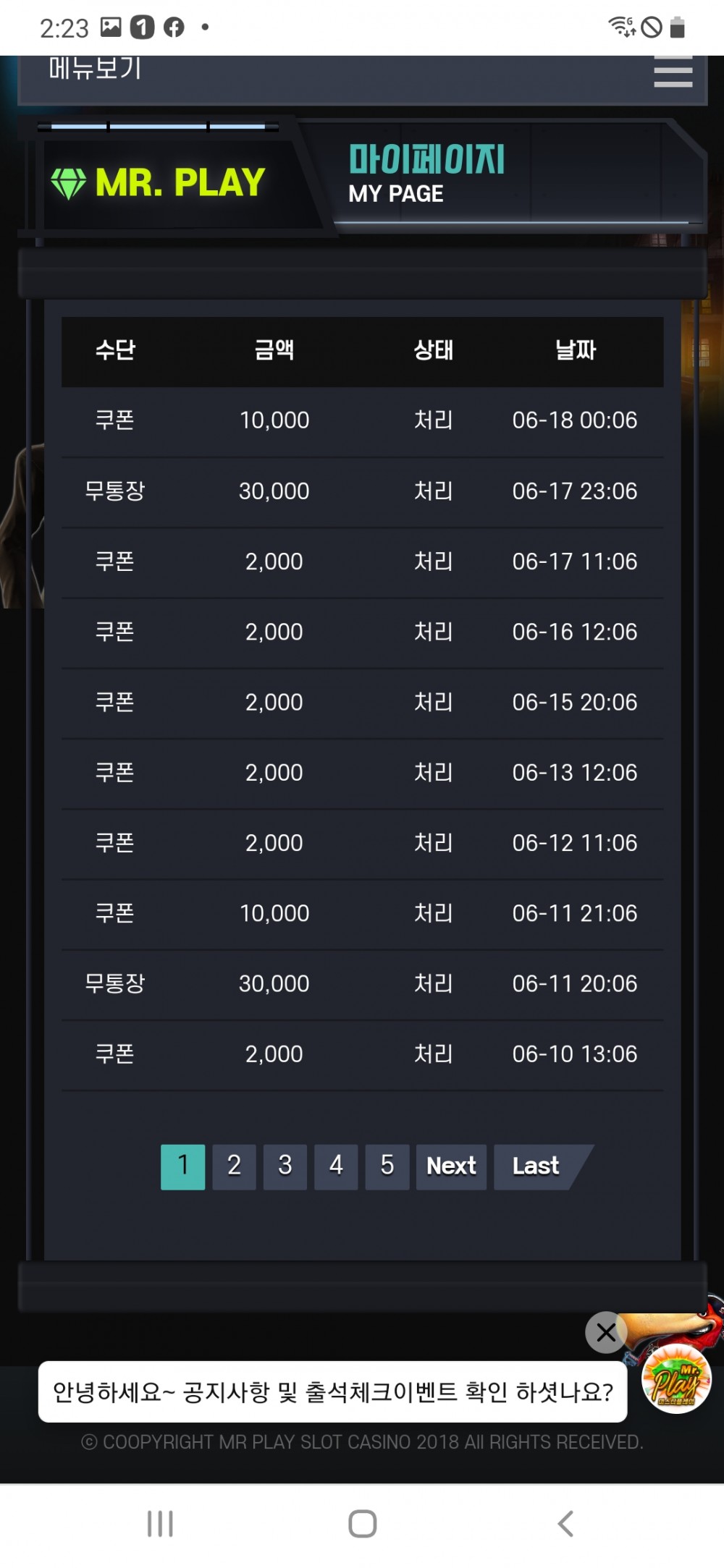Go back with system back button
The width and height of the screenshot is (724, 1568).
point(565,1523)
